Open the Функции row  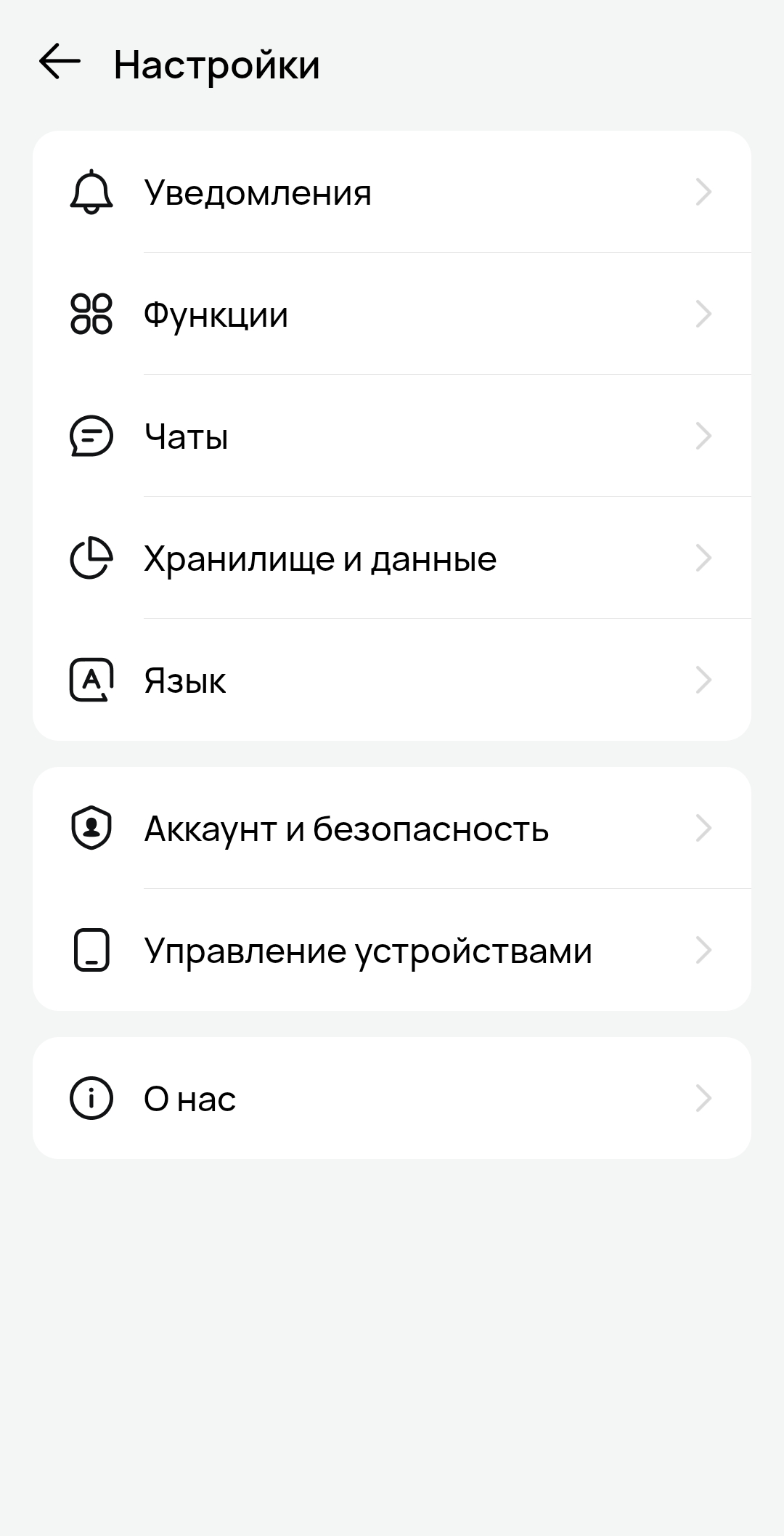pos(391,314)
